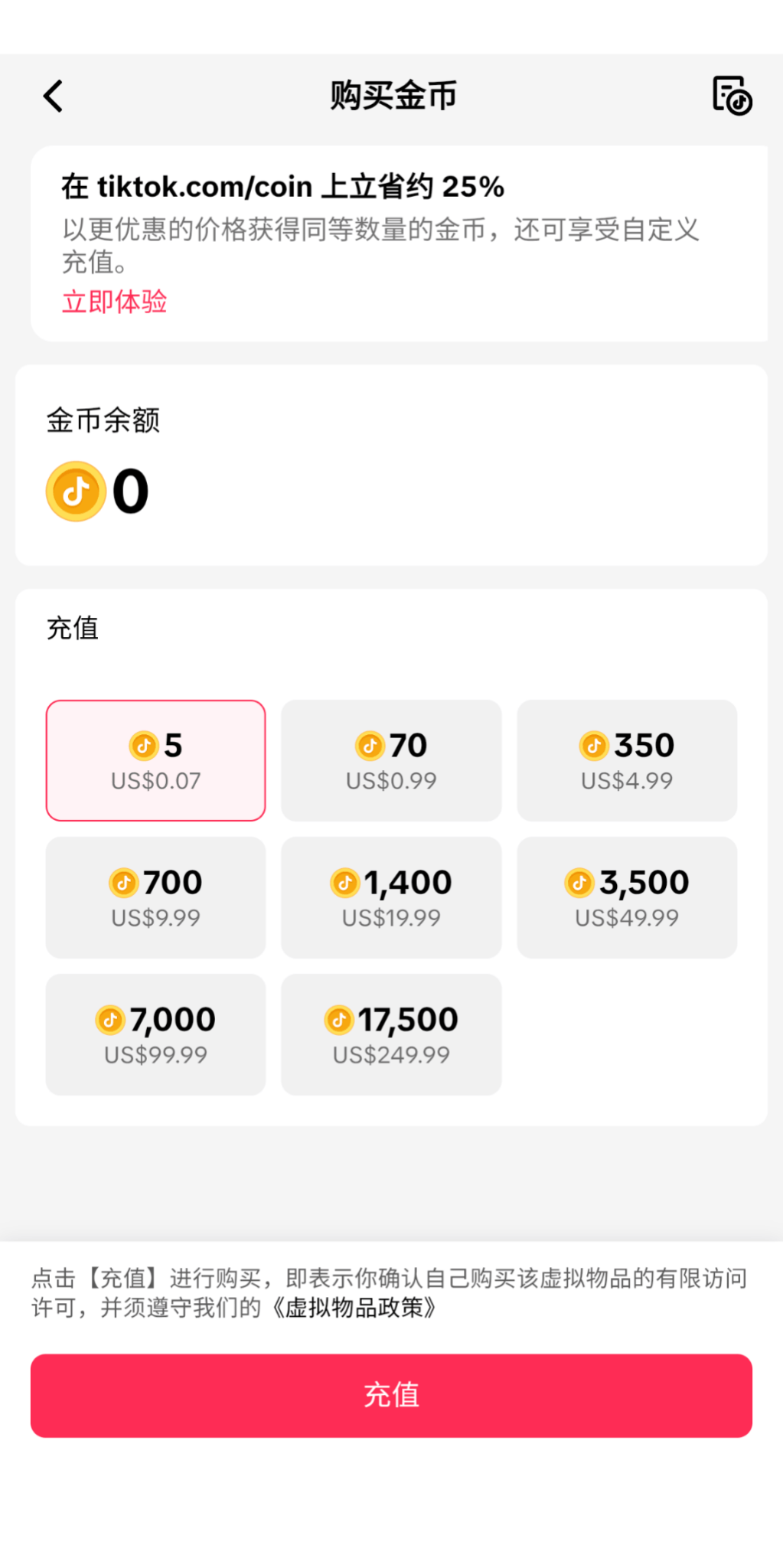This screenshot has height=1568, width=783.
Task: Select the 1,400 coins package
Action: point(391,897)
